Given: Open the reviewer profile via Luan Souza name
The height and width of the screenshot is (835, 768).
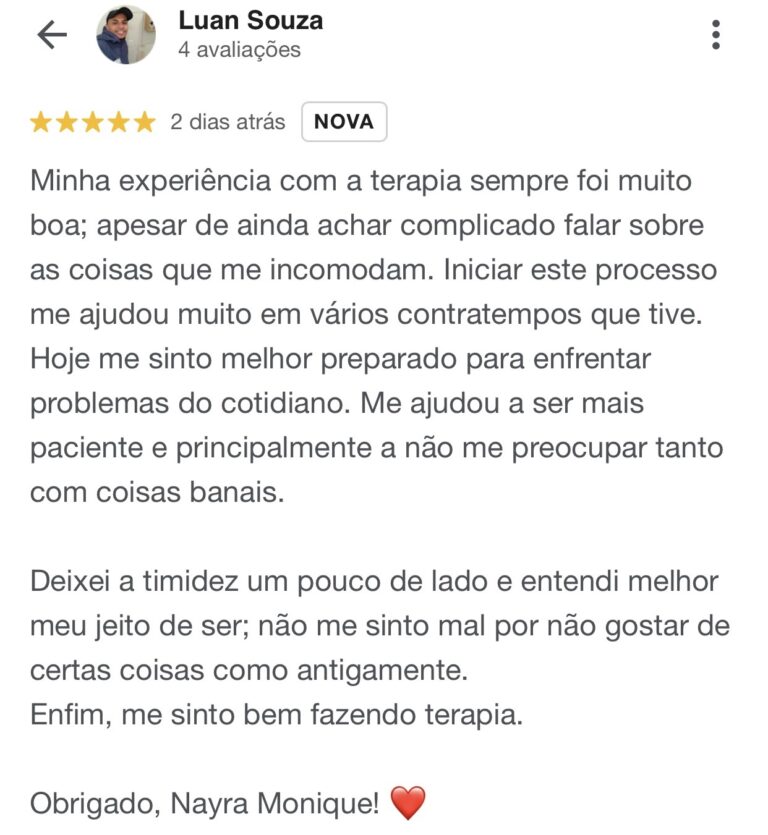Looking at the screenshot, I should 250,20.
